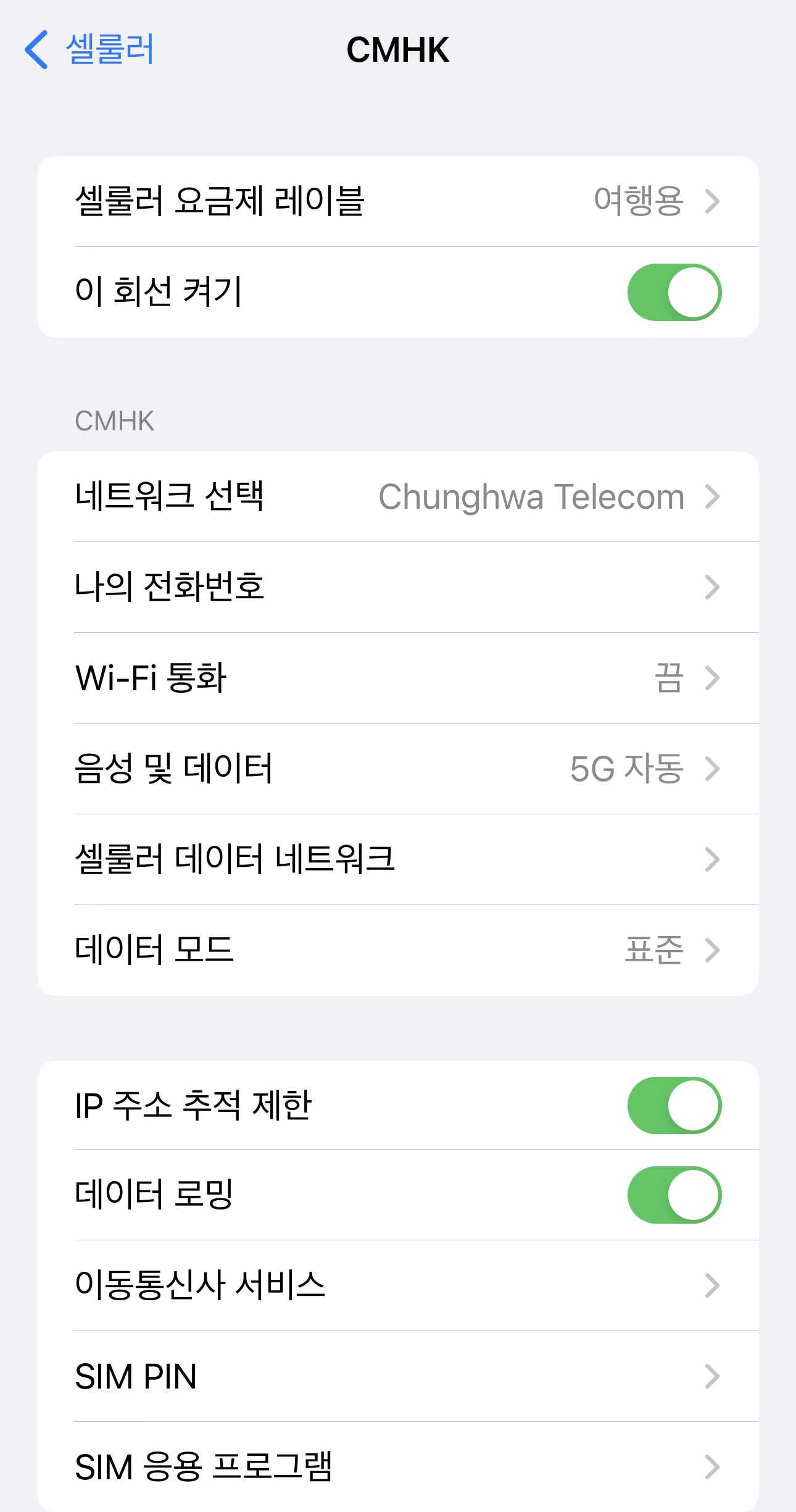The height and width of the screenshot is (1512, 796).
Task: Open 데이터 모드 set to 표준
Action: point(398,950)
